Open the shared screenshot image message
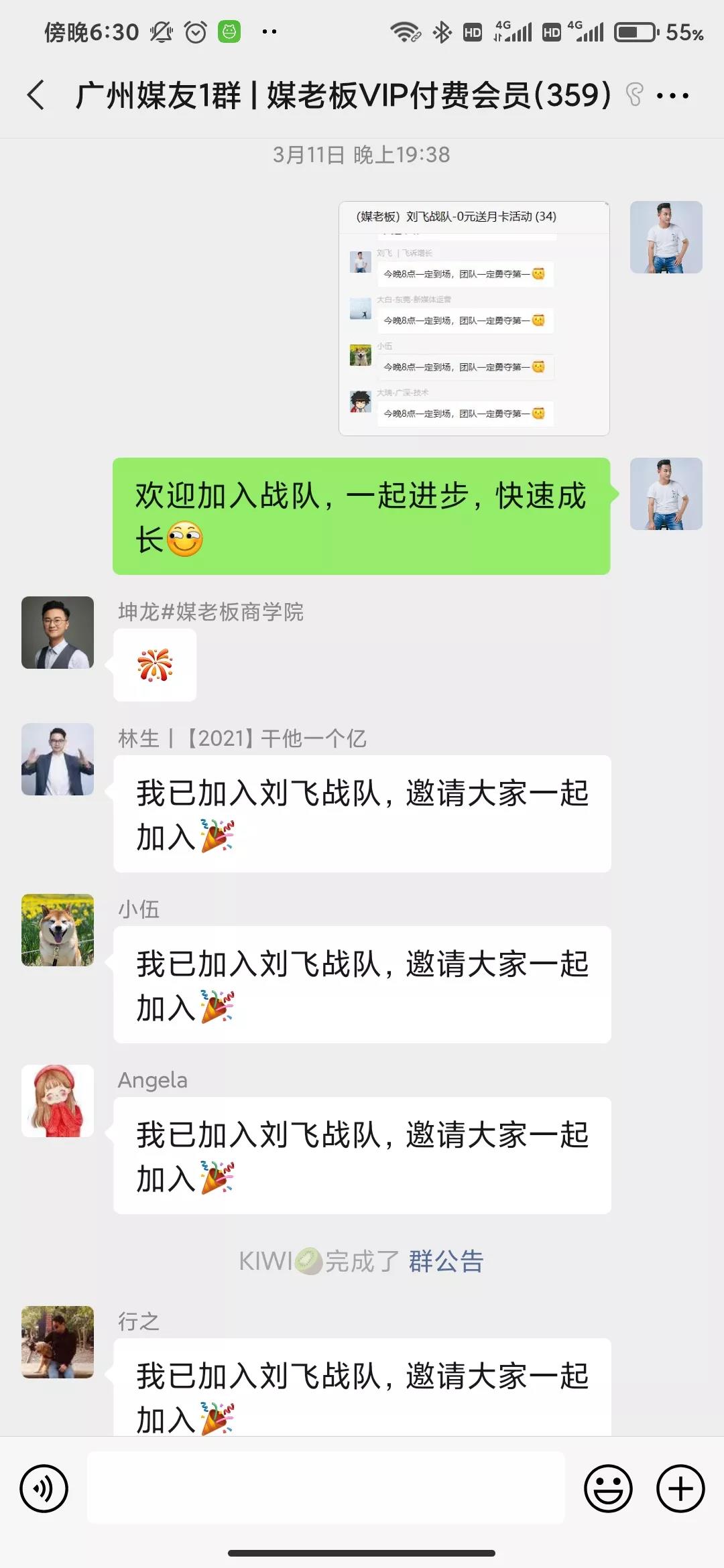The image size is (724, 1568). (474, 319)
